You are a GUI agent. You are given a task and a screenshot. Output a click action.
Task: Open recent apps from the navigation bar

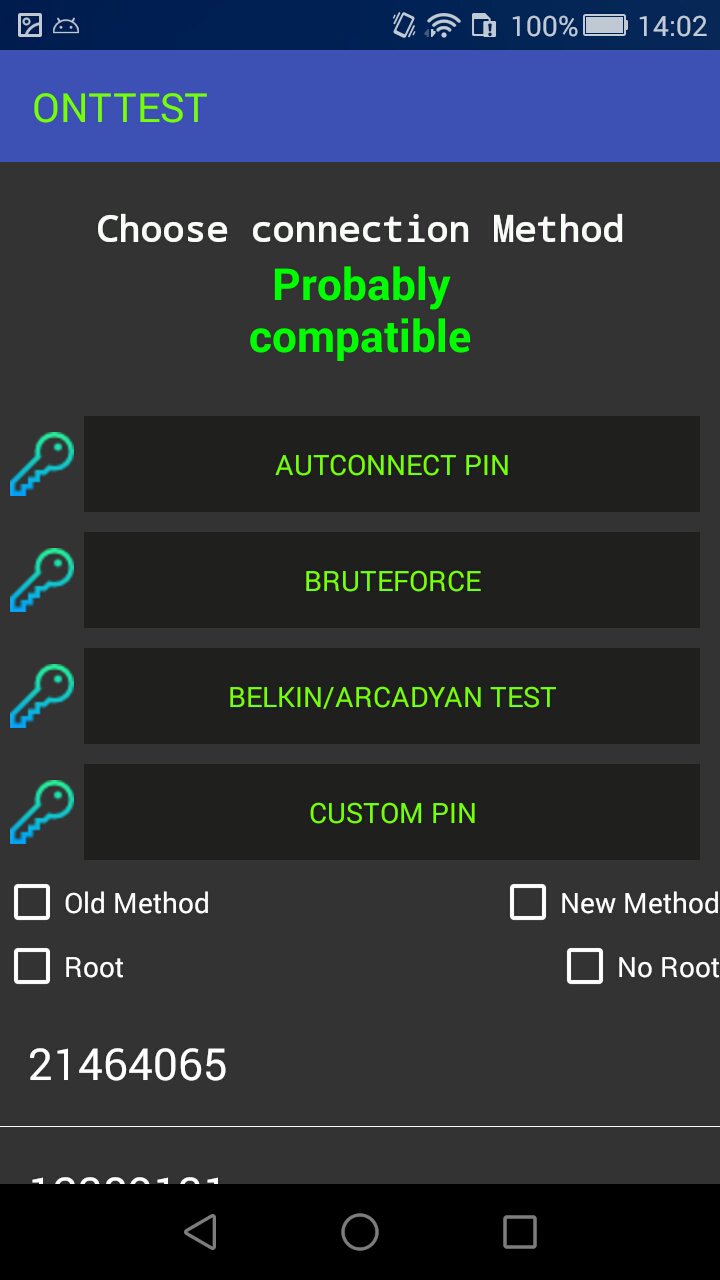[x=519, y=1232]
